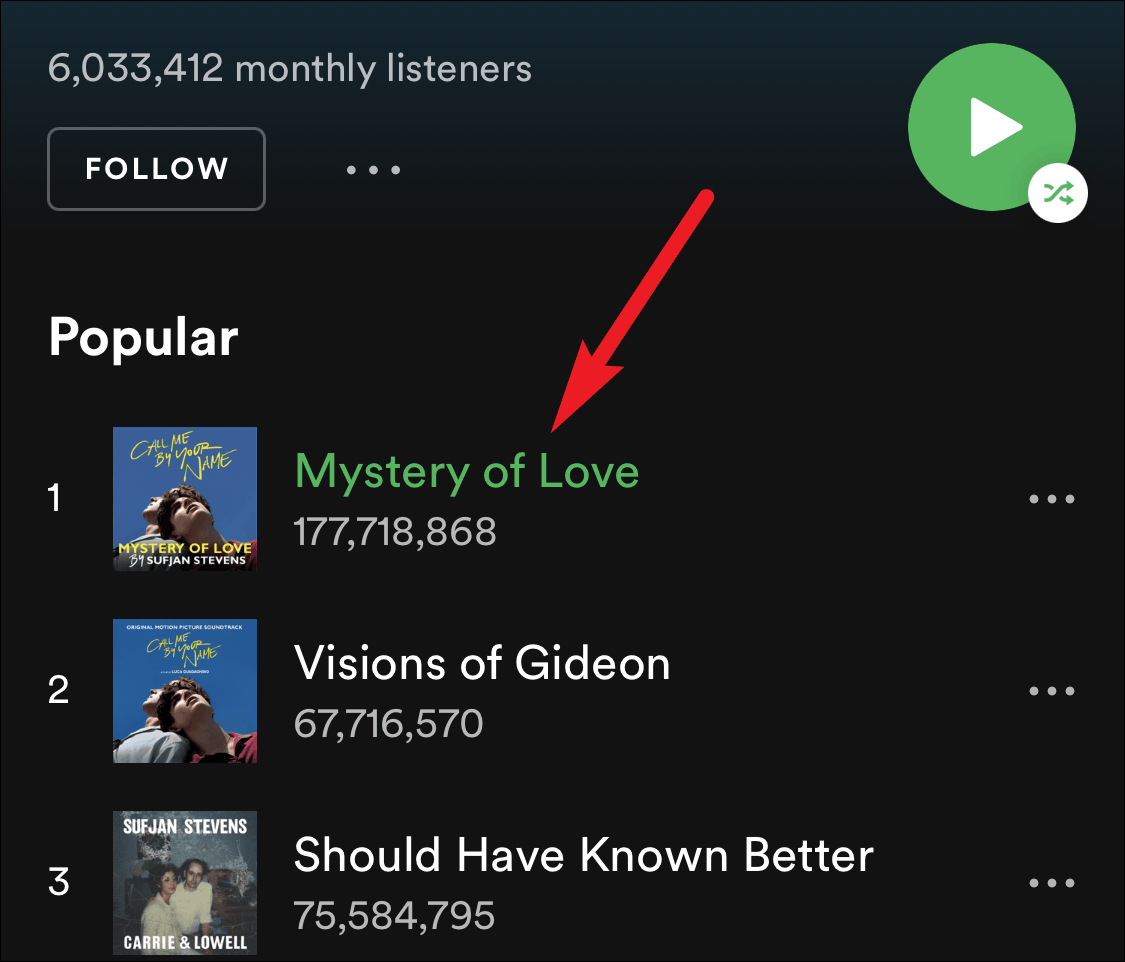Open more options for Visions of Gideon
Image resolution: width=1125 pixels, height=962 pixels.
tap(1052, 691)
